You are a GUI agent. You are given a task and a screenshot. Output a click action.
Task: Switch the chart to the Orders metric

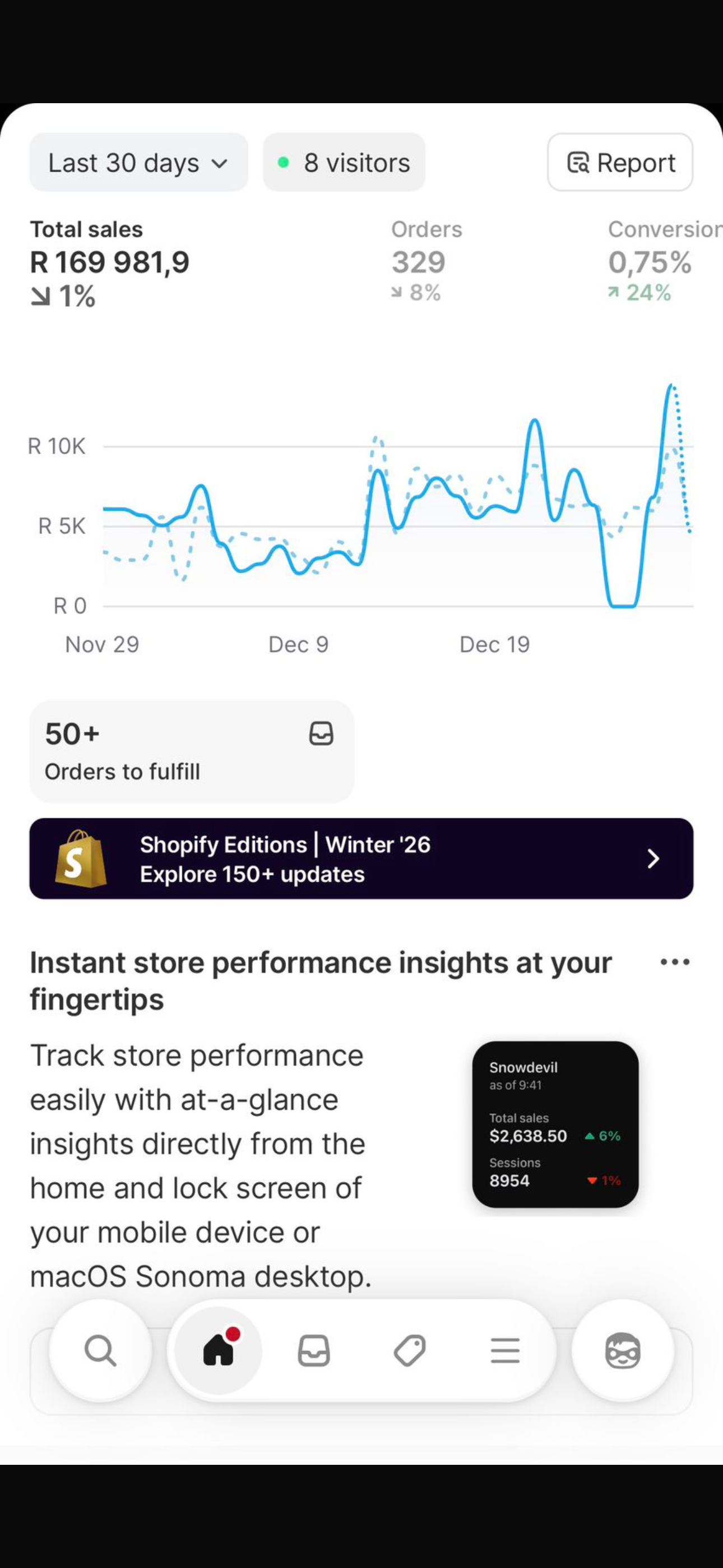pos(426,261)
